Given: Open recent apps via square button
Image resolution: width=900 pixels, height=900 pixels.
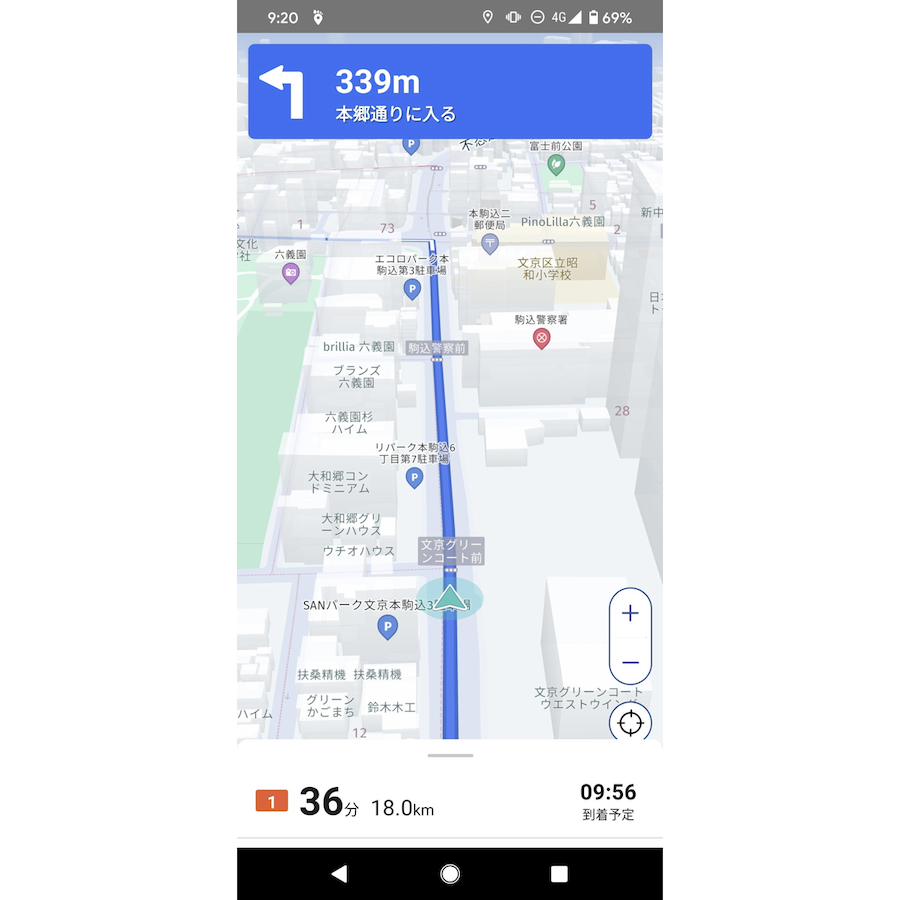Looking at the screenshot, I should tap(559, 874).
